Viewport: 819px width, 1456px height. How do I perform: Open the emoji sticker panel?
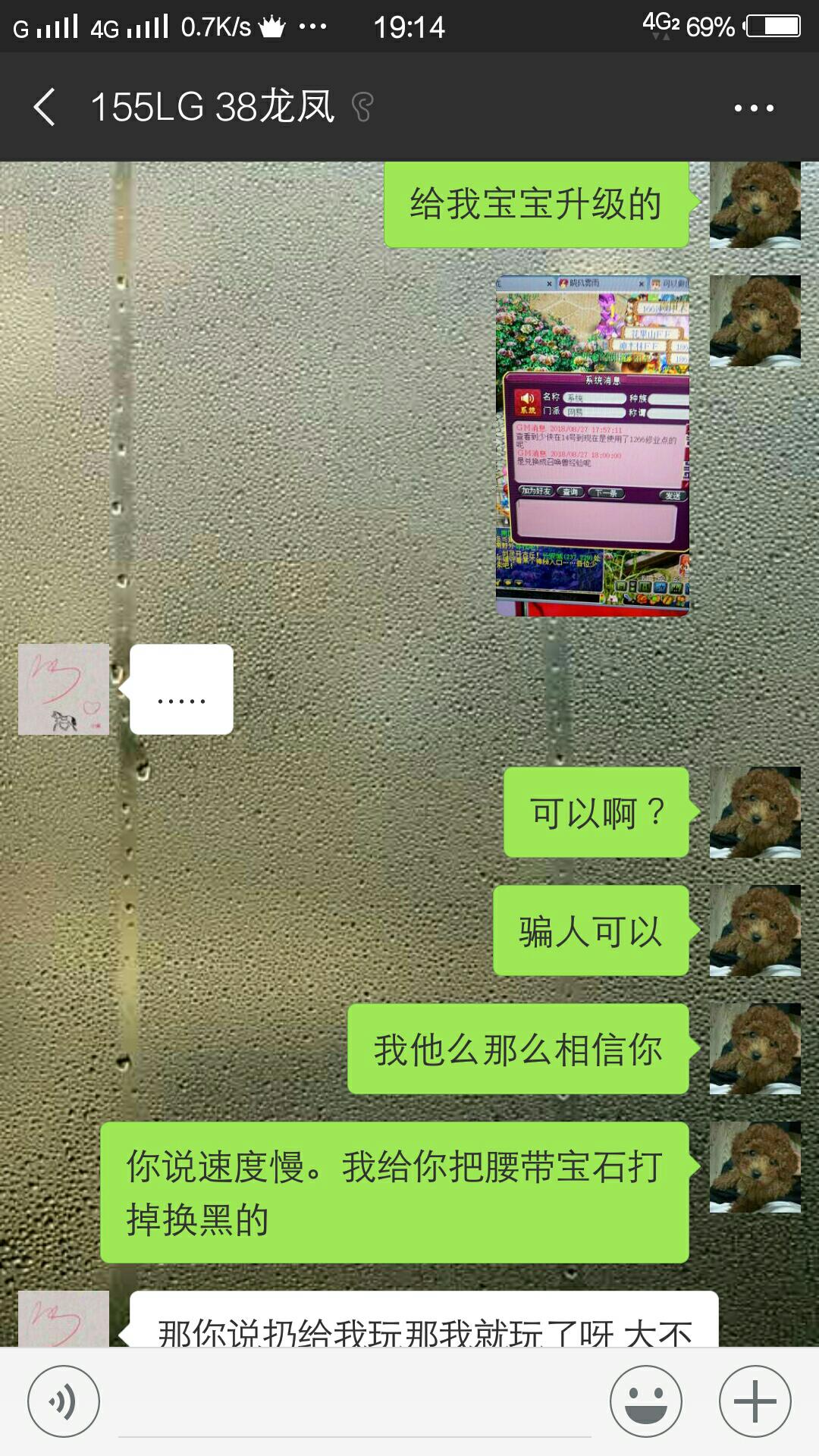pyautogui.click(x=646, y=1401)
